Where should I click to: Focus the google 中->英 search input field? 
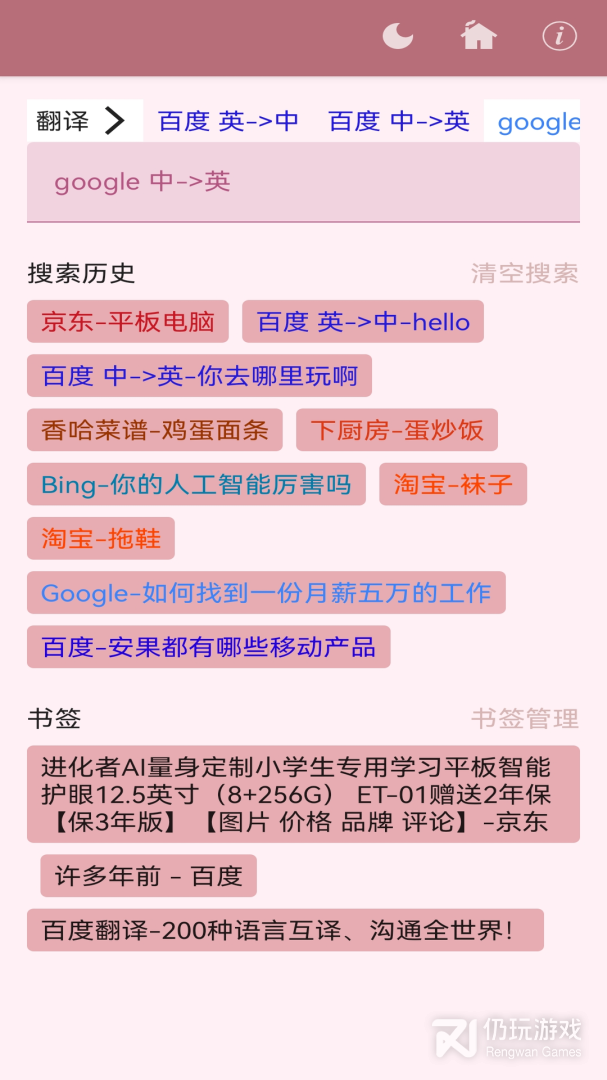(303, 182)
